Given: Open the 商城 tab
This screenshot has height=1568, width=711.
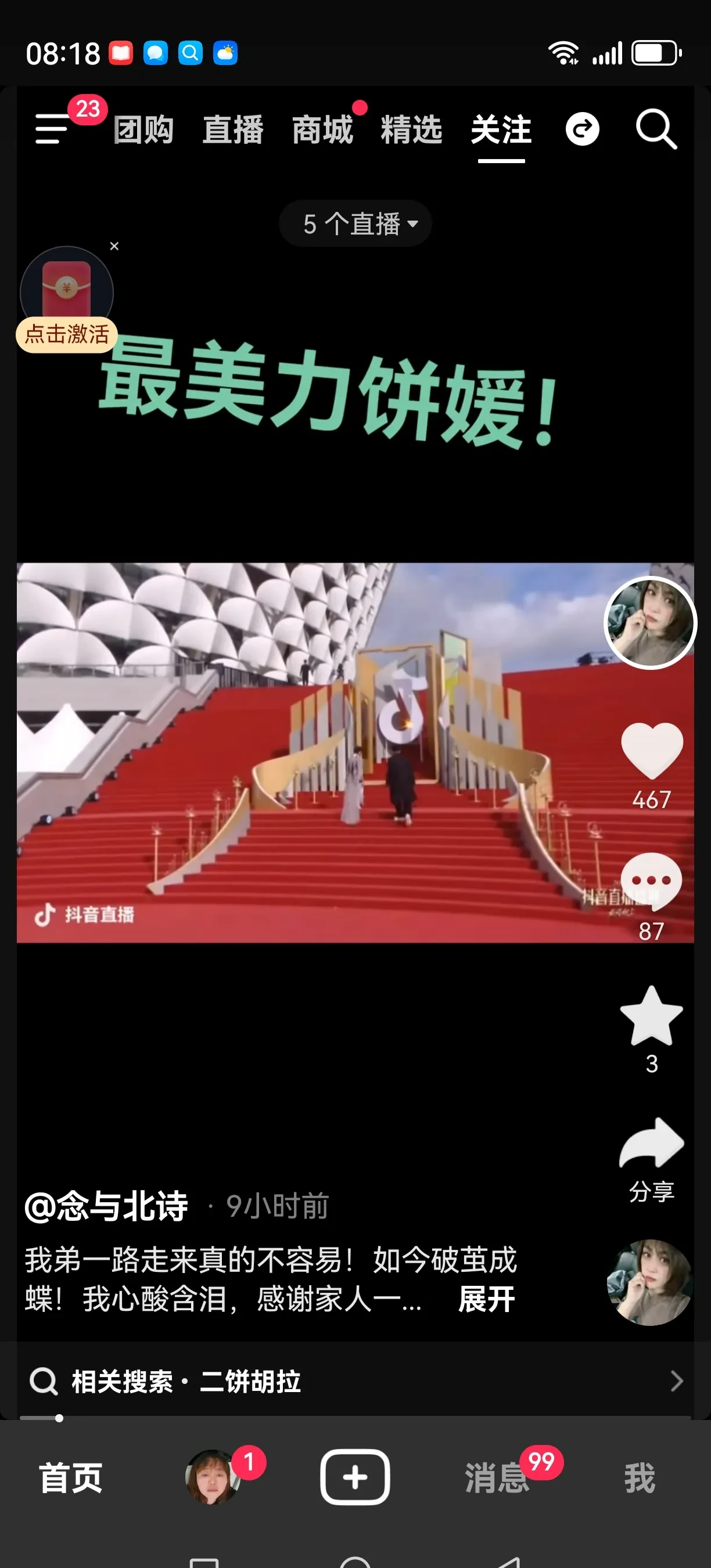Looking at the screenshot, I should click(322, 129).
